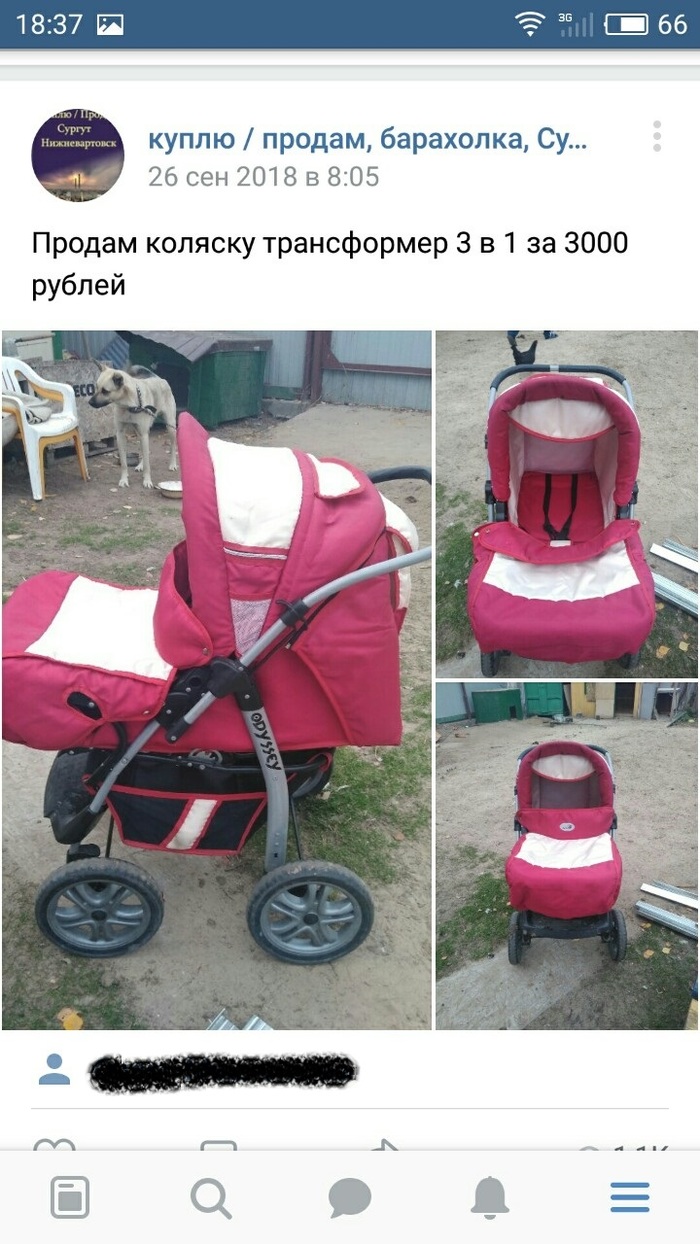Image resolution: width=700 pixels, height=1244 pixels.
Task: Open the post's three-dot overflow menu
Action: 657,137
